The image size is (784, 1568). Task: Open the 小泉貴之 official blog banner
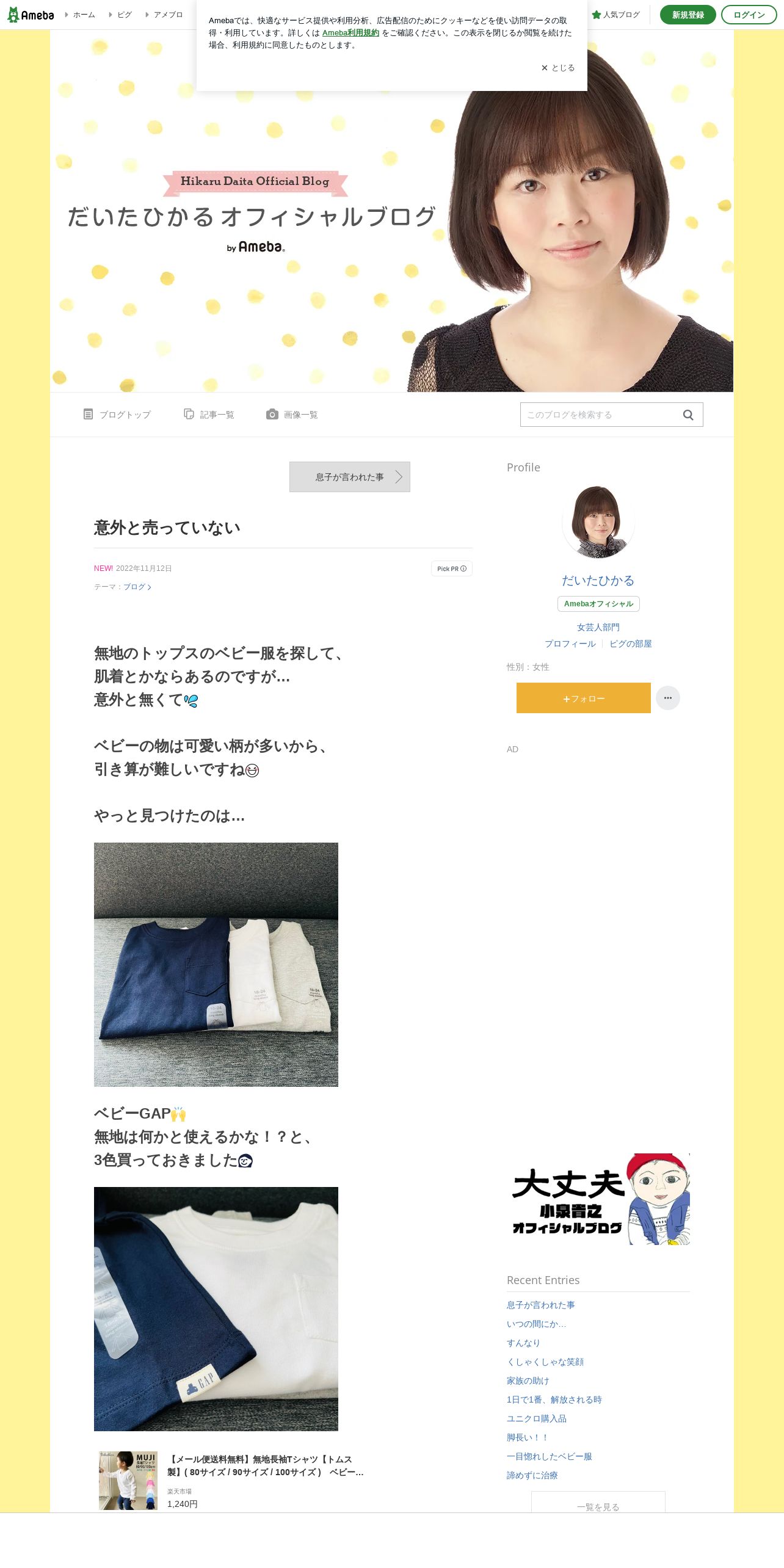click(x=598, y=1199)
